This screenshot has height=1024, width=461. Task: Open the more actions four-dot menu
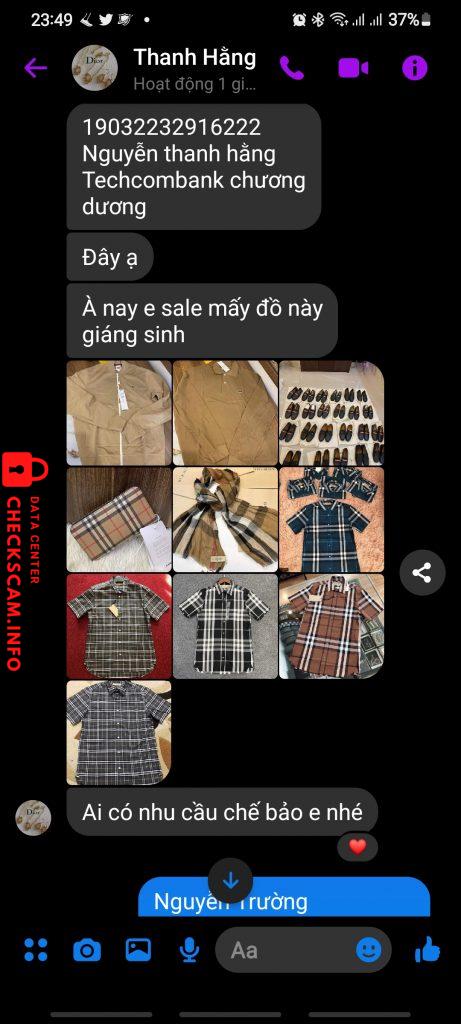(x=36, y=950)
